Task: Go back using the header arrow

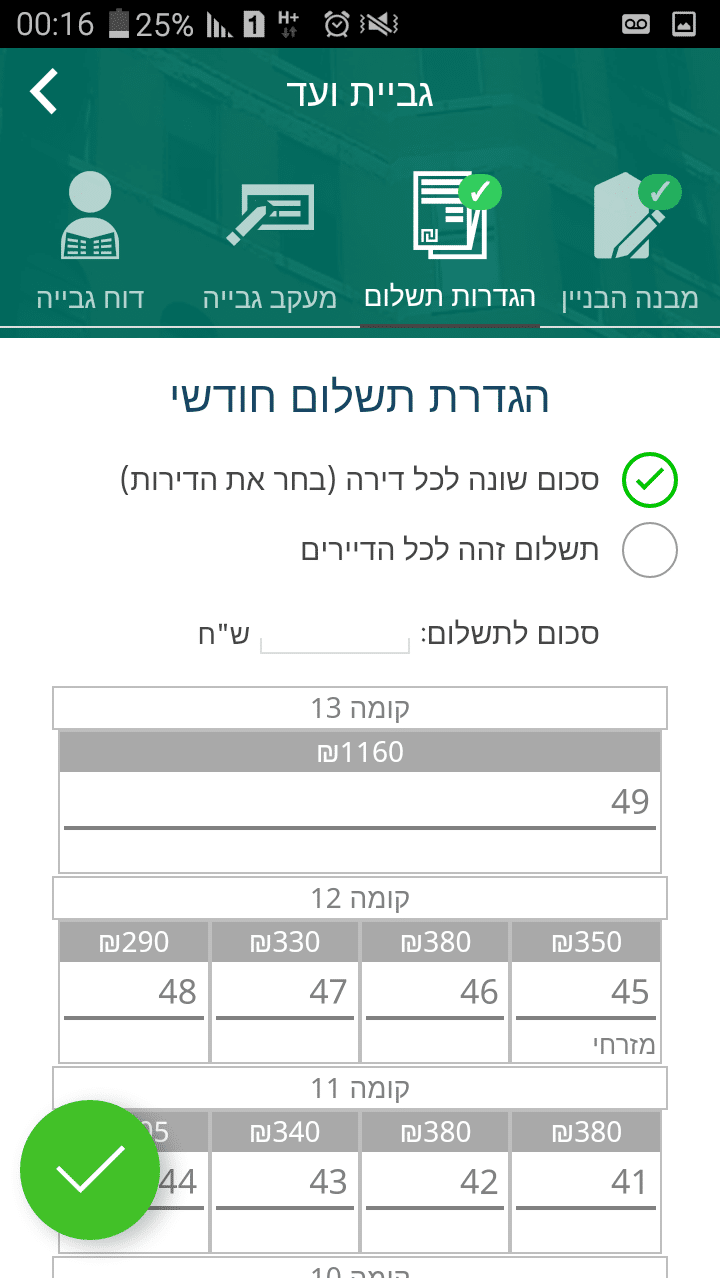Action: (45, 92)
